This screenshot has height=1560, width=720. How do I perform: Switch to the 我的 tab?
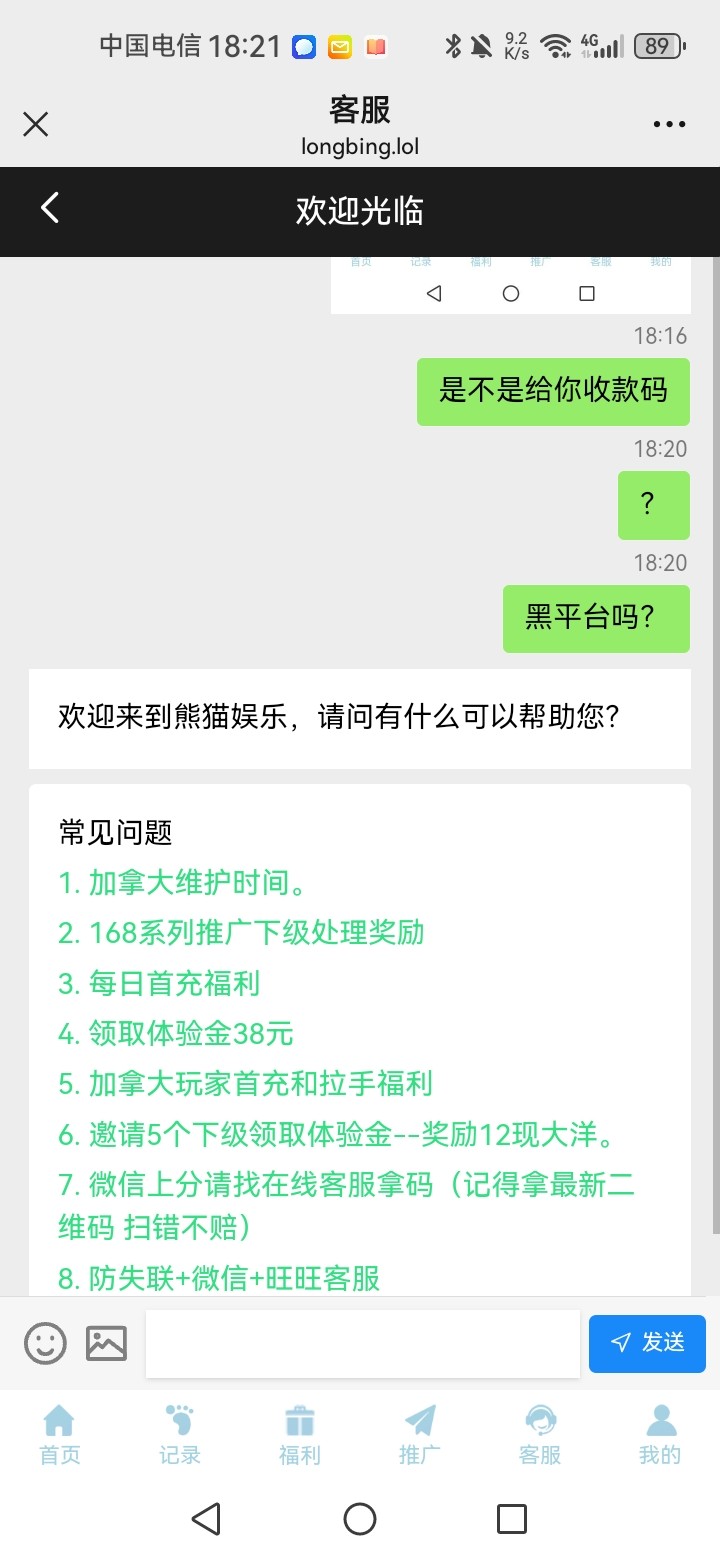point(660,1435)
